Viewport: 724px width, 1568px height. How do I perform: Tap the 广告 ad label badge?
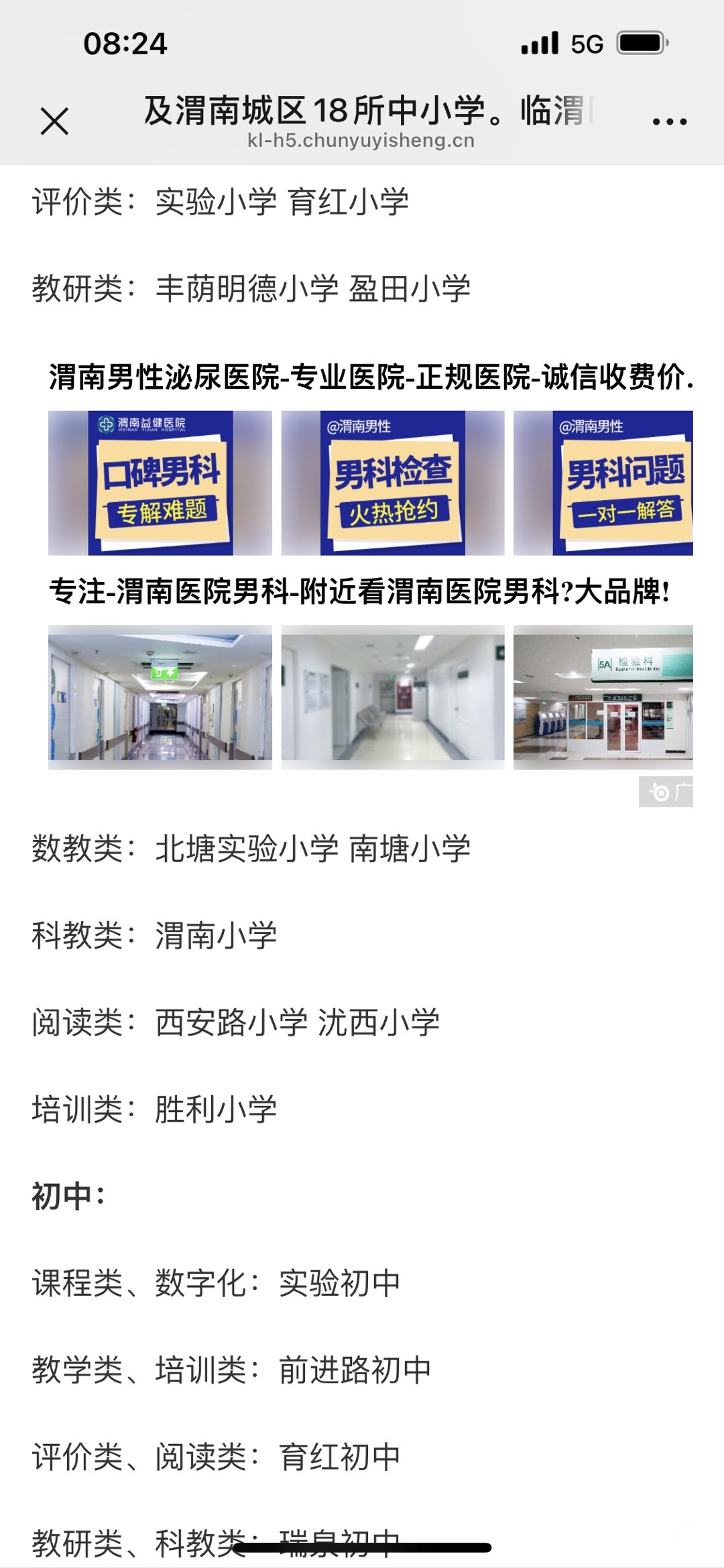click(x=666, y=792)
